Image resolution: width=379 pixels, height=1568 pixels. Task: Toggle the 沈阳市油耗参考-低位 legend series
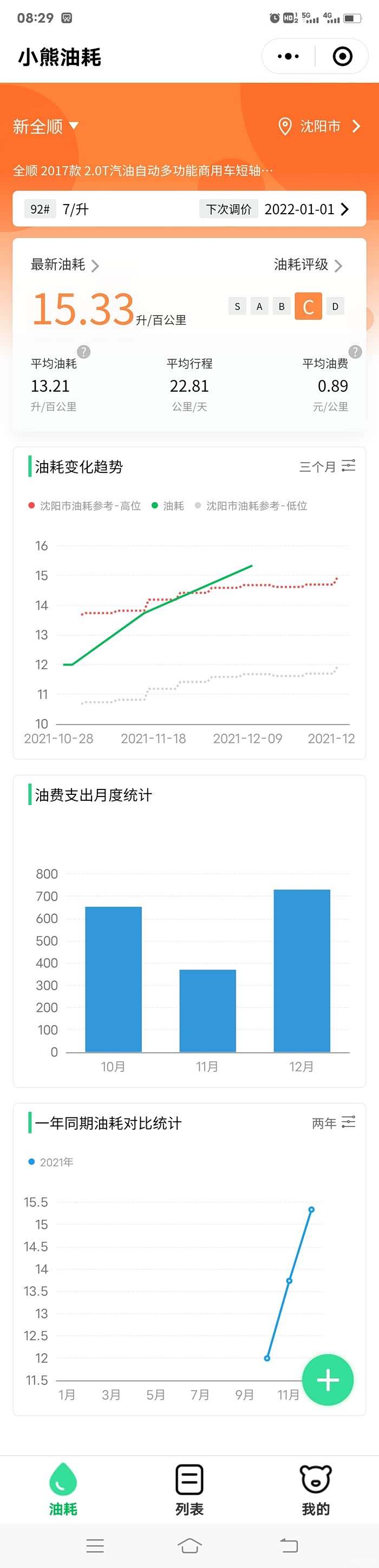pos(251,506)
